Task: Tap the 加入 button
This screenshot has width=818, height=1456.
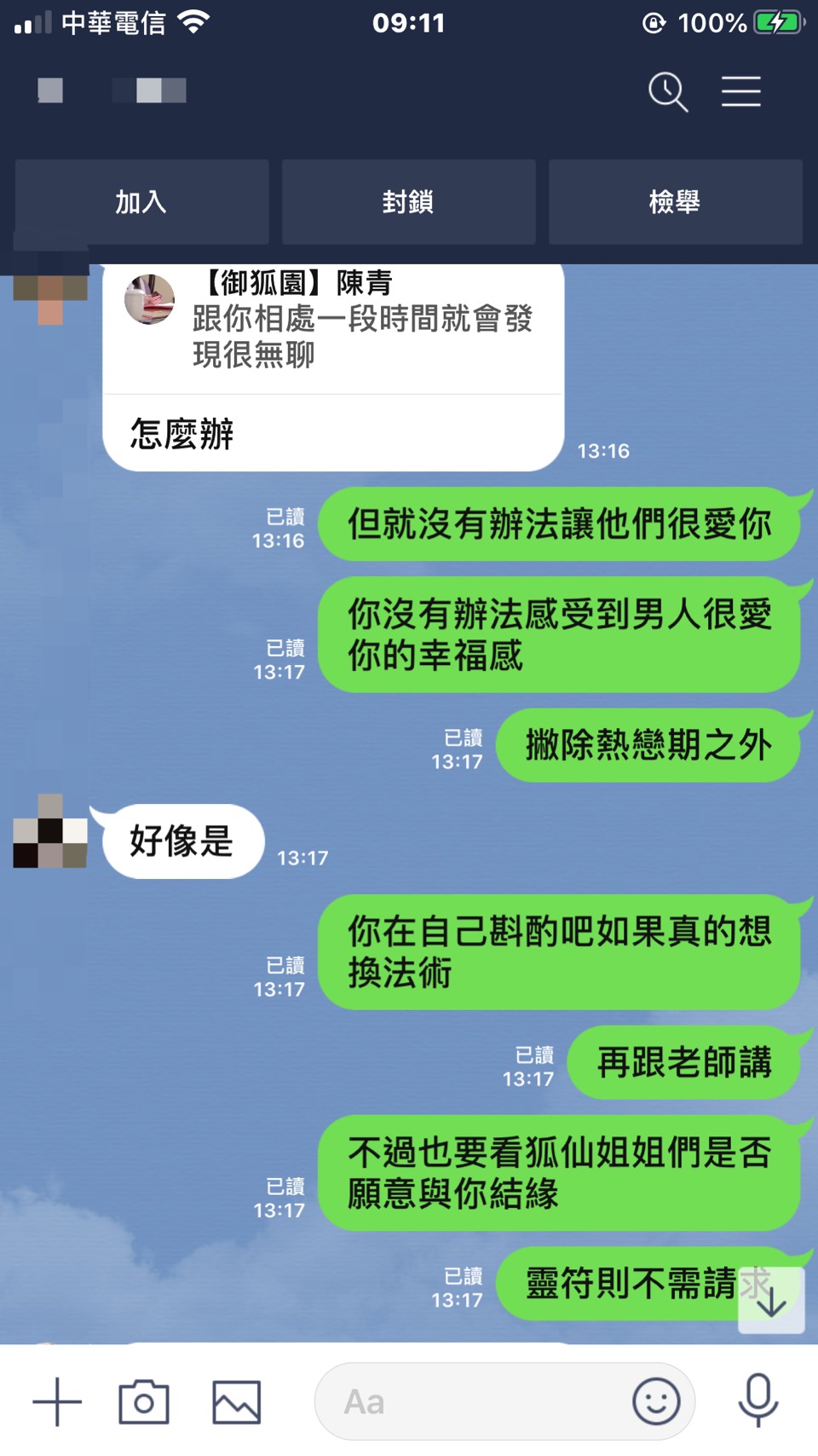Action: click(141, 202)
